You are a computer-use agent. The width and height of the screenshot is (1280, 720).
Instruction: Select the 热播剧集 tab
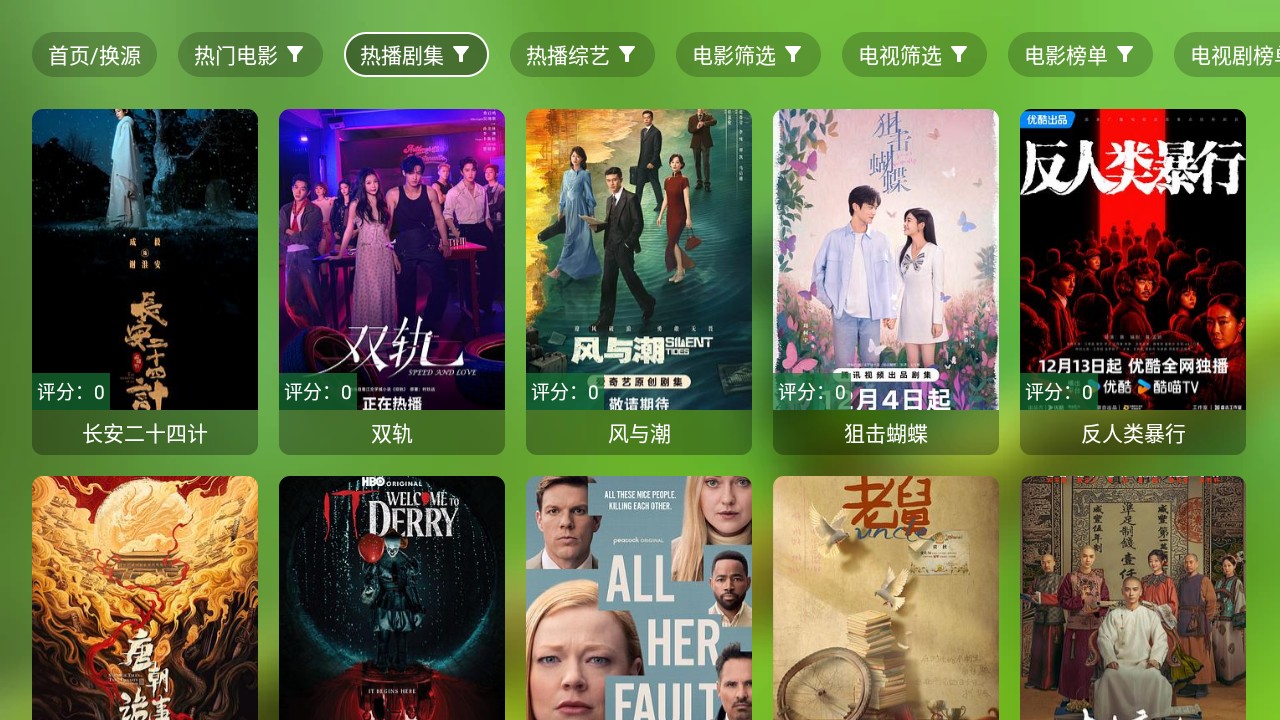416,55
